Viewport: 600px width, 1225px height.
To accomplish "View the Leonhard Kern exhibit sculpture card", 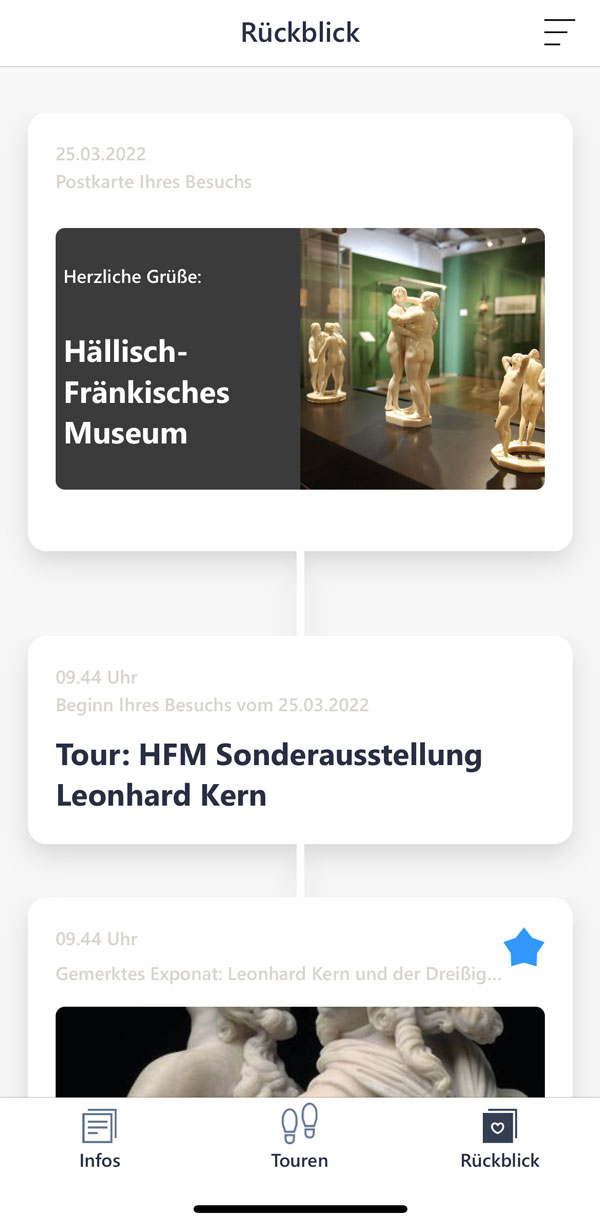I will (300, 1050).
